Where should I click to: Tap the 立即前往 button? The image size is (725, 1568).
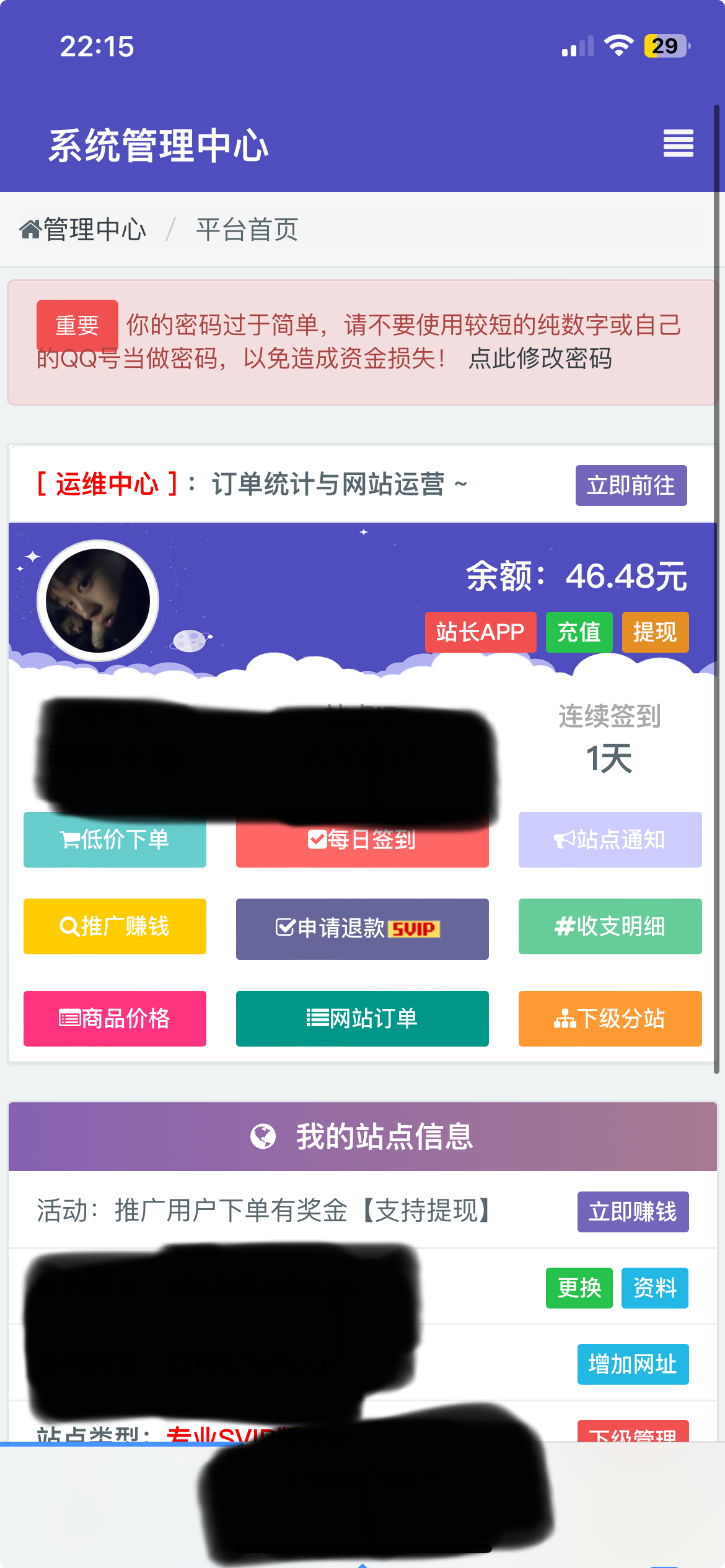click(x=631, y=486)
